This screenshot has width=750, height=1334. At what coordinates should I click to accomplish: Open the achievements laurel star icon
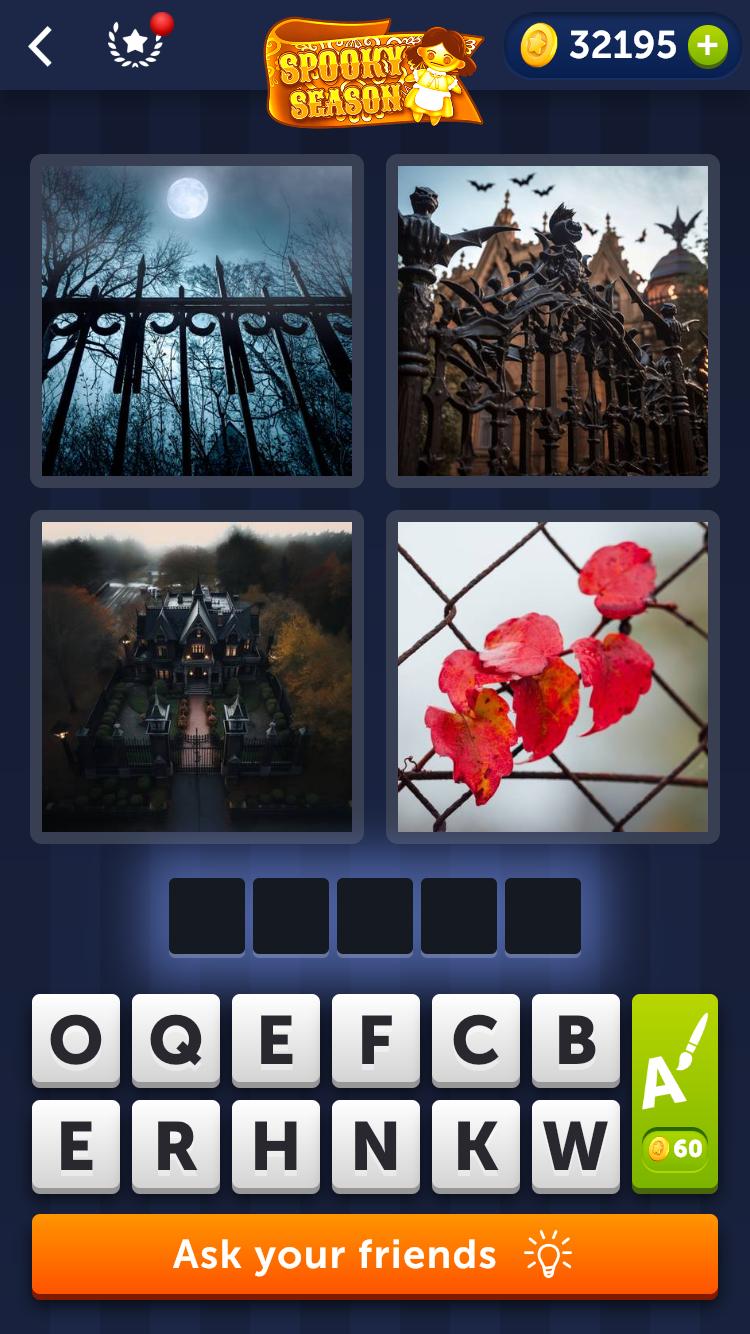coord(136,46)
